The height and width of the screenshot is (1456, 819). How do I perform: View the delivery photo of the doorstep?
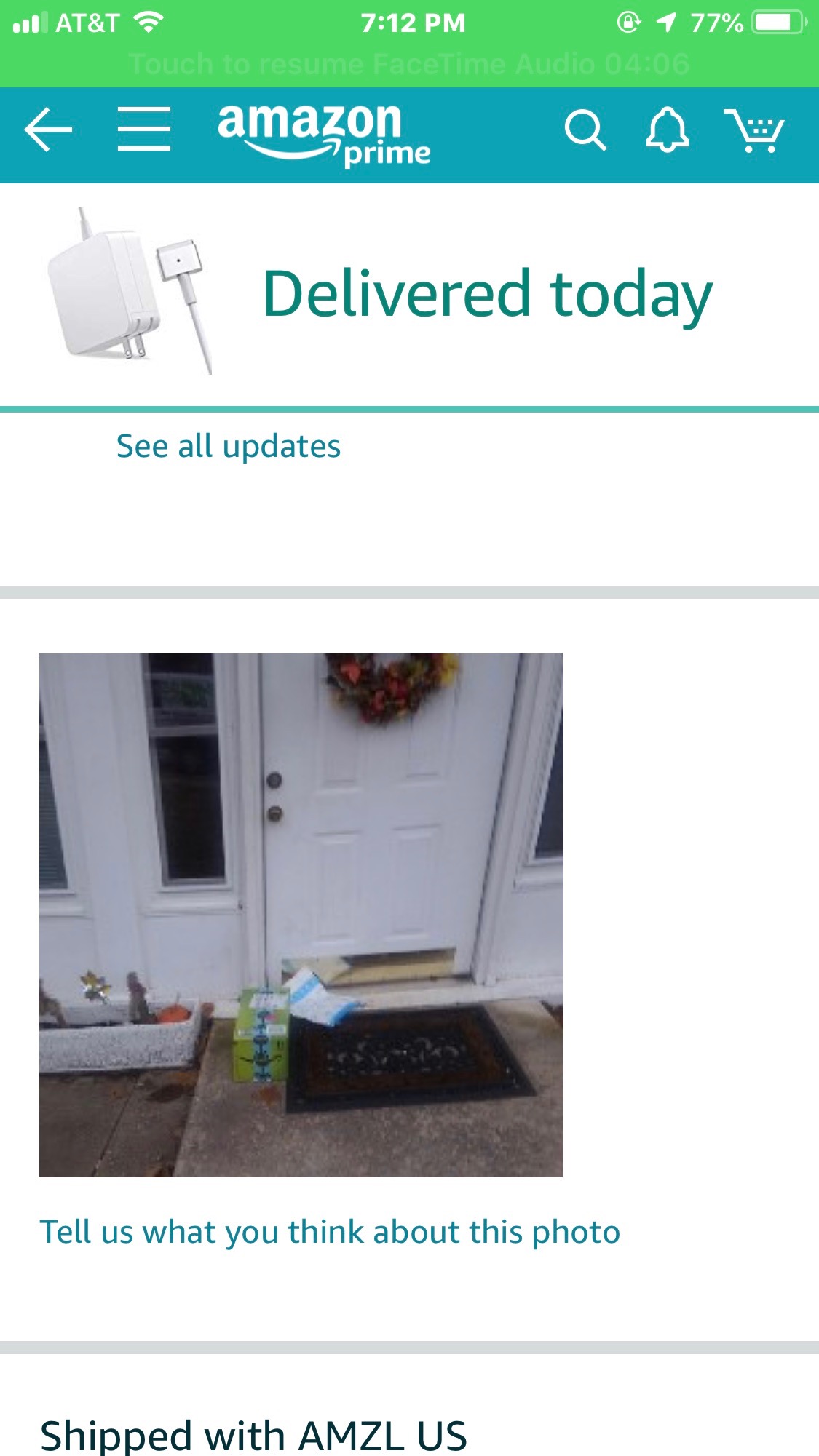[301, 915]
